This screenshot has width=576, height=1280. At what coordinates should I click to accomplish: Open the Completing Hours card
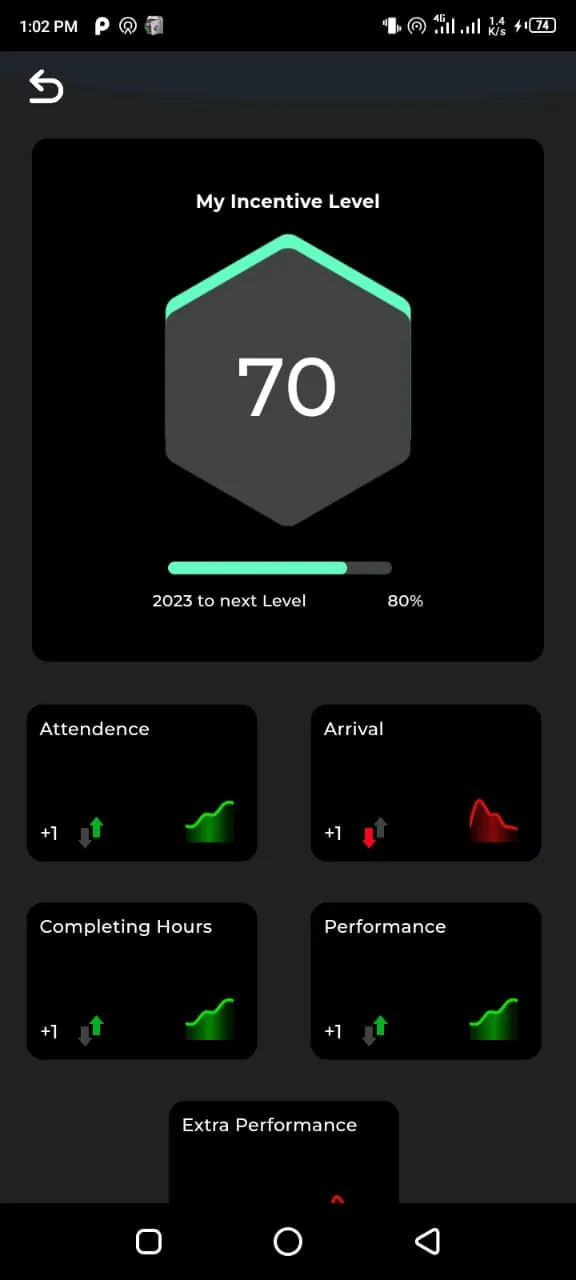(142, 981)
